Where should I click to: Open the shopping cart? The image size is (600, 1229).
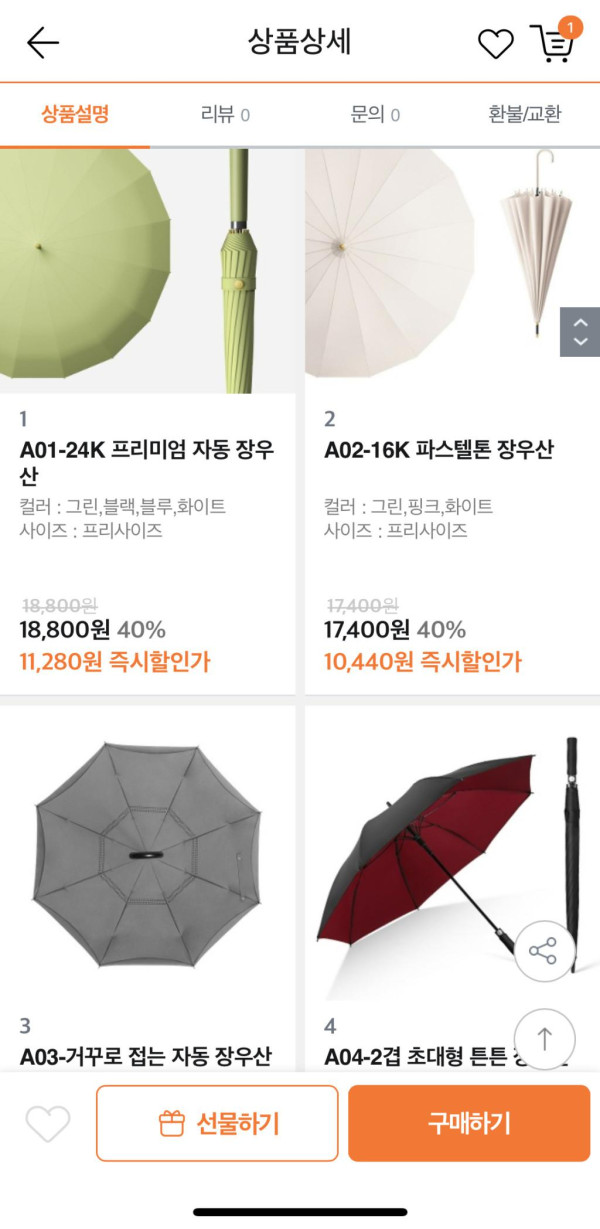coord(553,42)
